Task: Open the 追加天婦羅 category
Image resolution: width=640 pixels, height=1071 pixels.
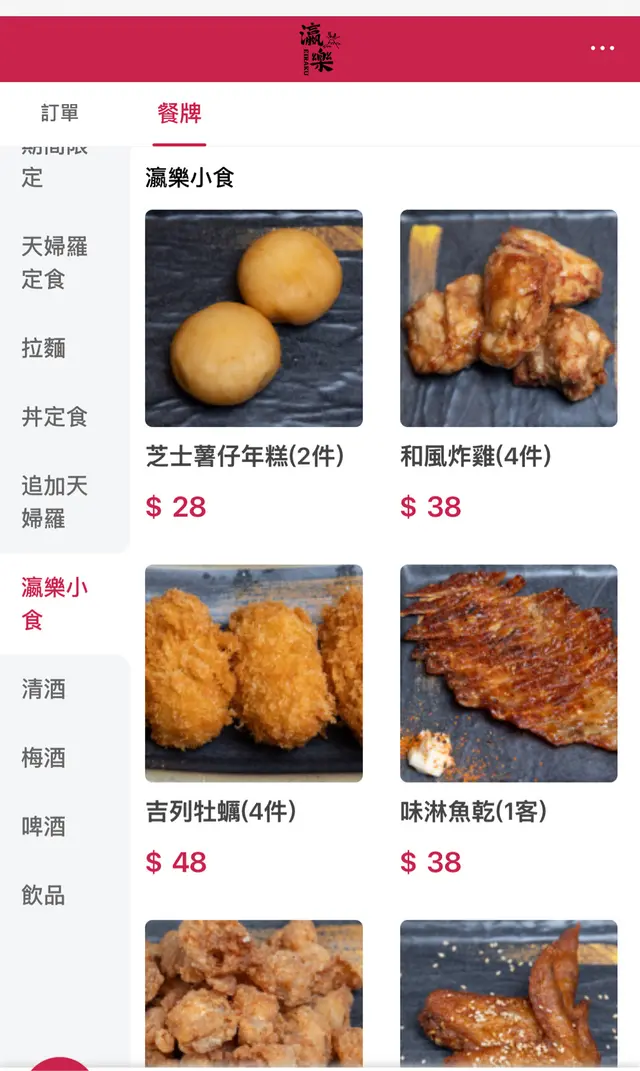Action: pos(55,502)
